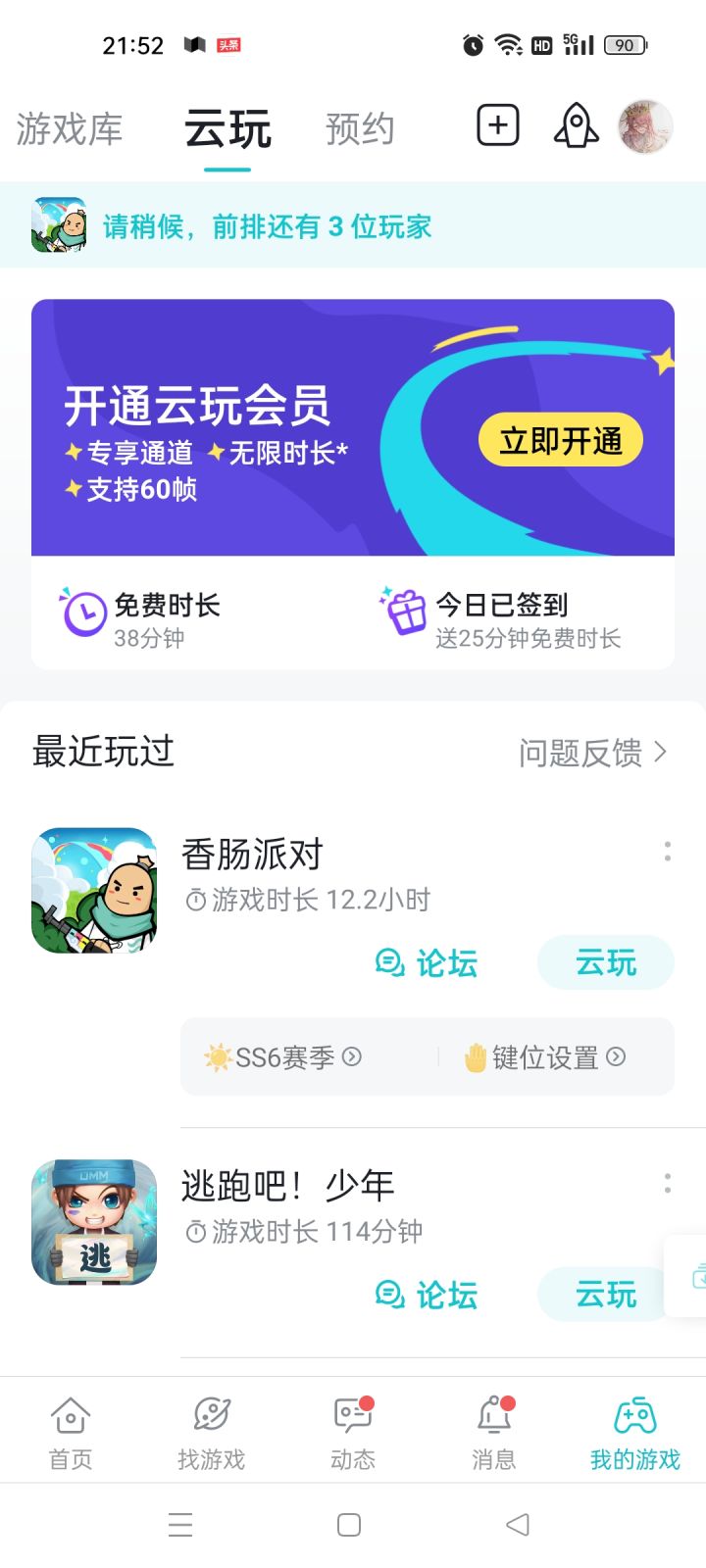
Task: Switch to the 预约 tab
Action: 359,128
